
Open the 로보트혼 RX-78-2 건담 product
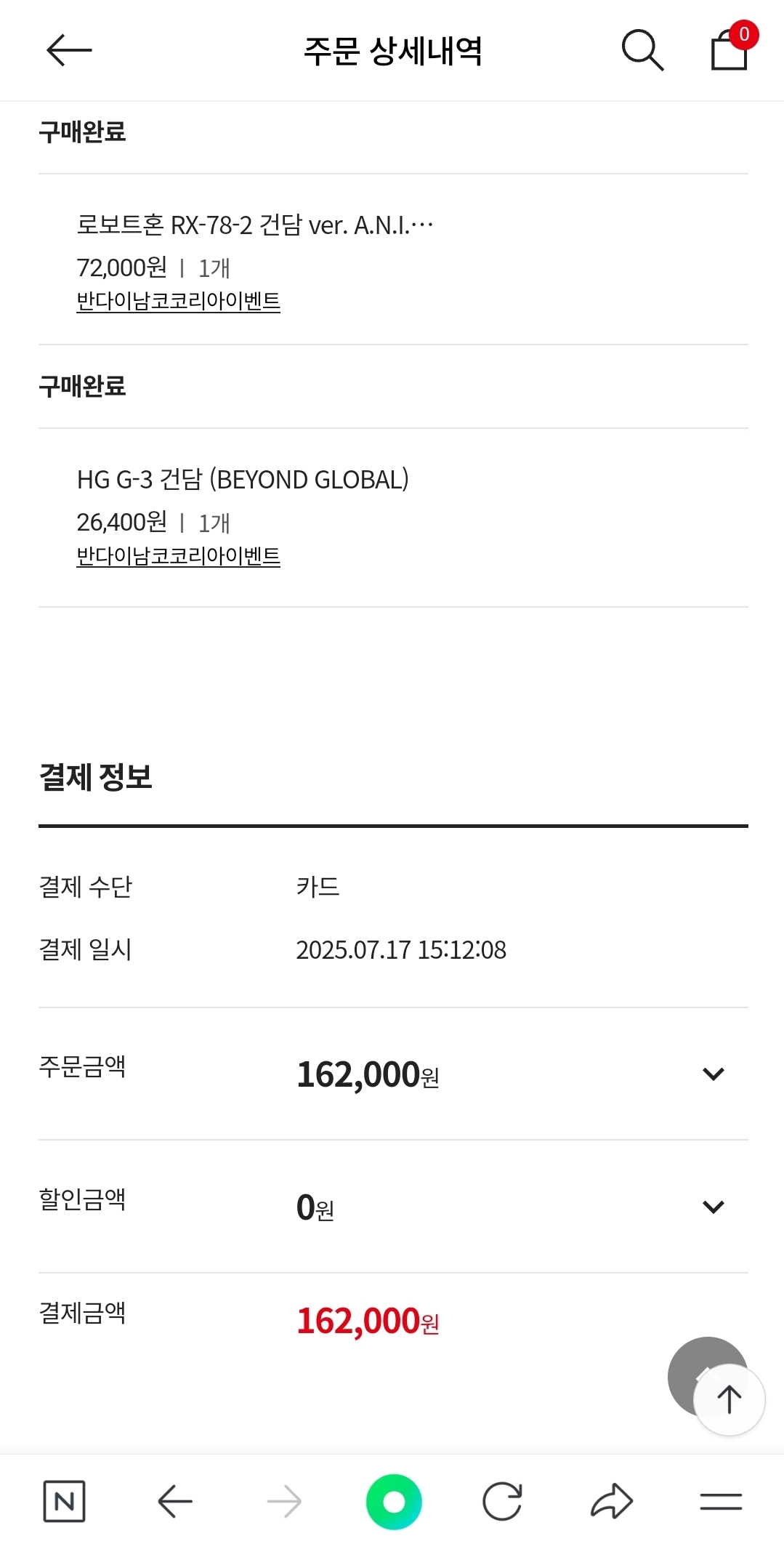(x=254, y=225)
